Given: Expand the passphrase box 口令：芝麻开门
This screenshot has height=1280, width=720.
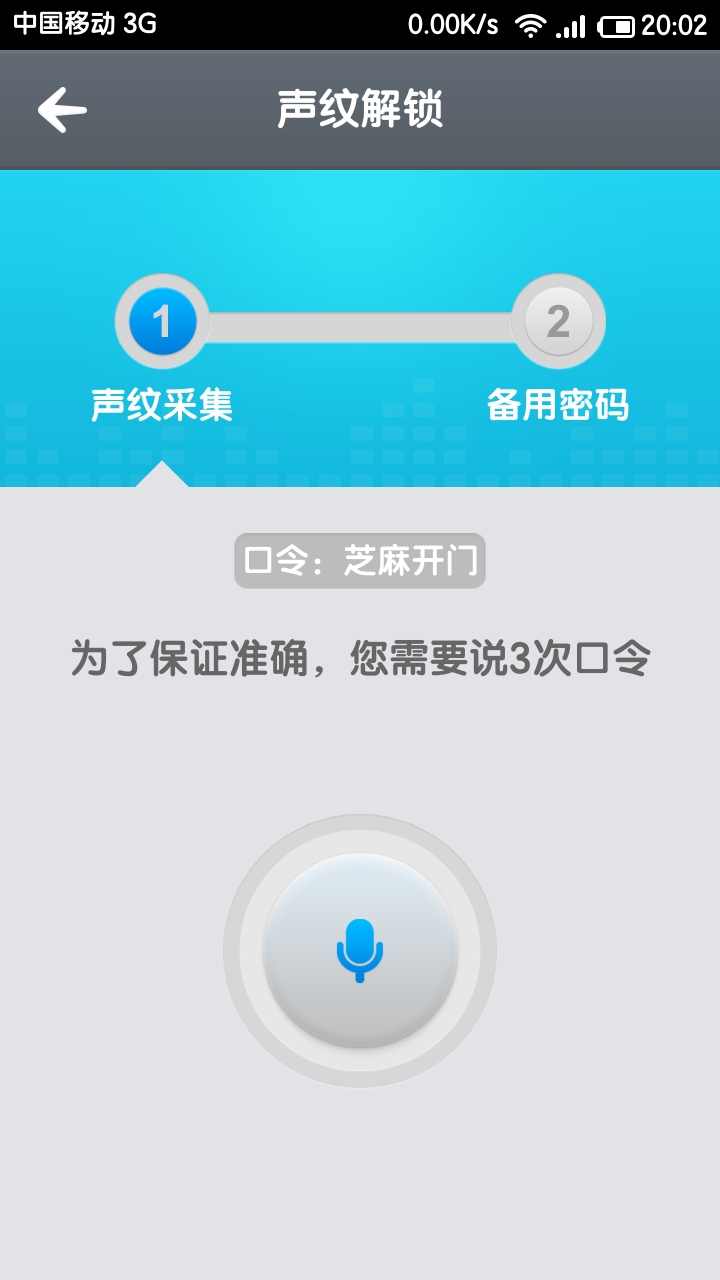Looking at the screenshot, I should [x=360, y=561].
